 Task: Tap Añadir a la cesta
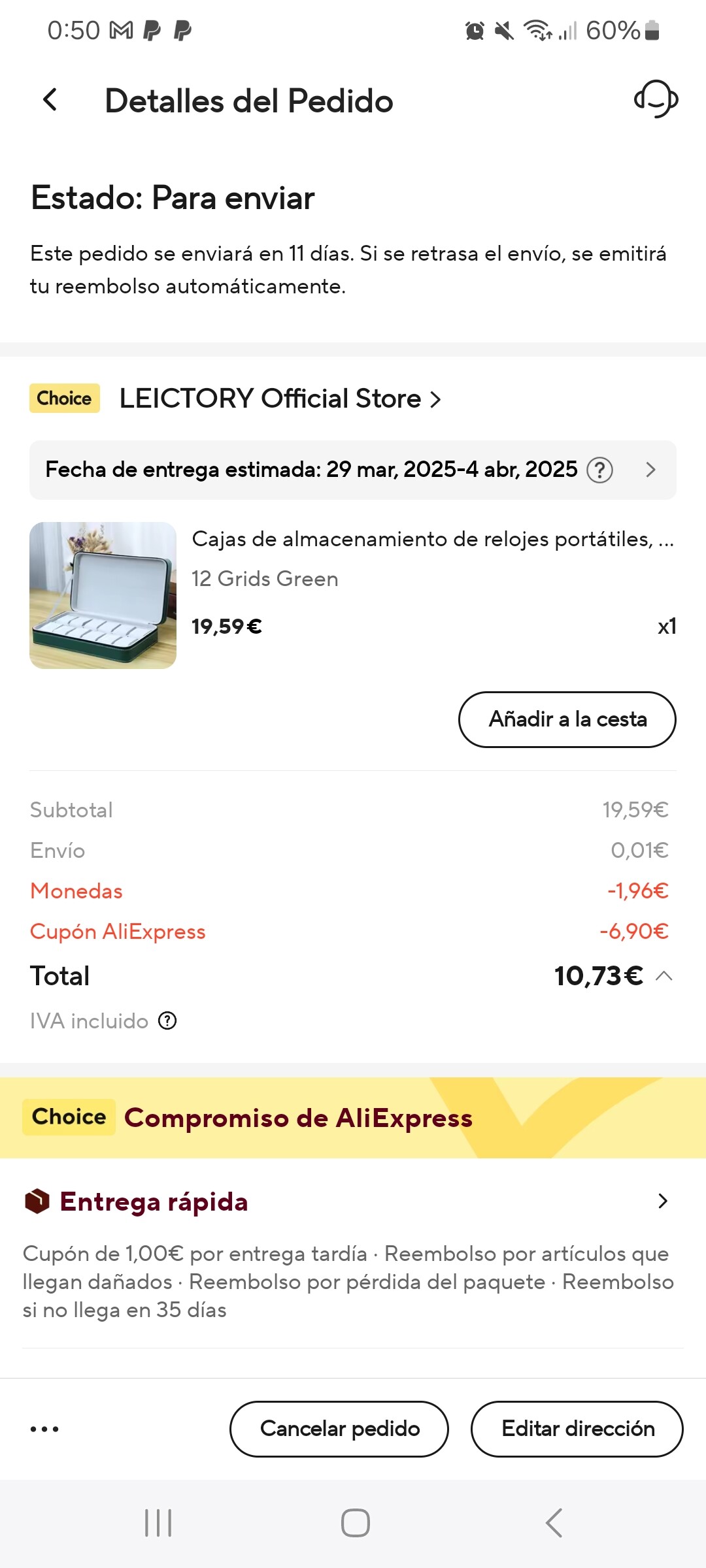pos(567,719)
